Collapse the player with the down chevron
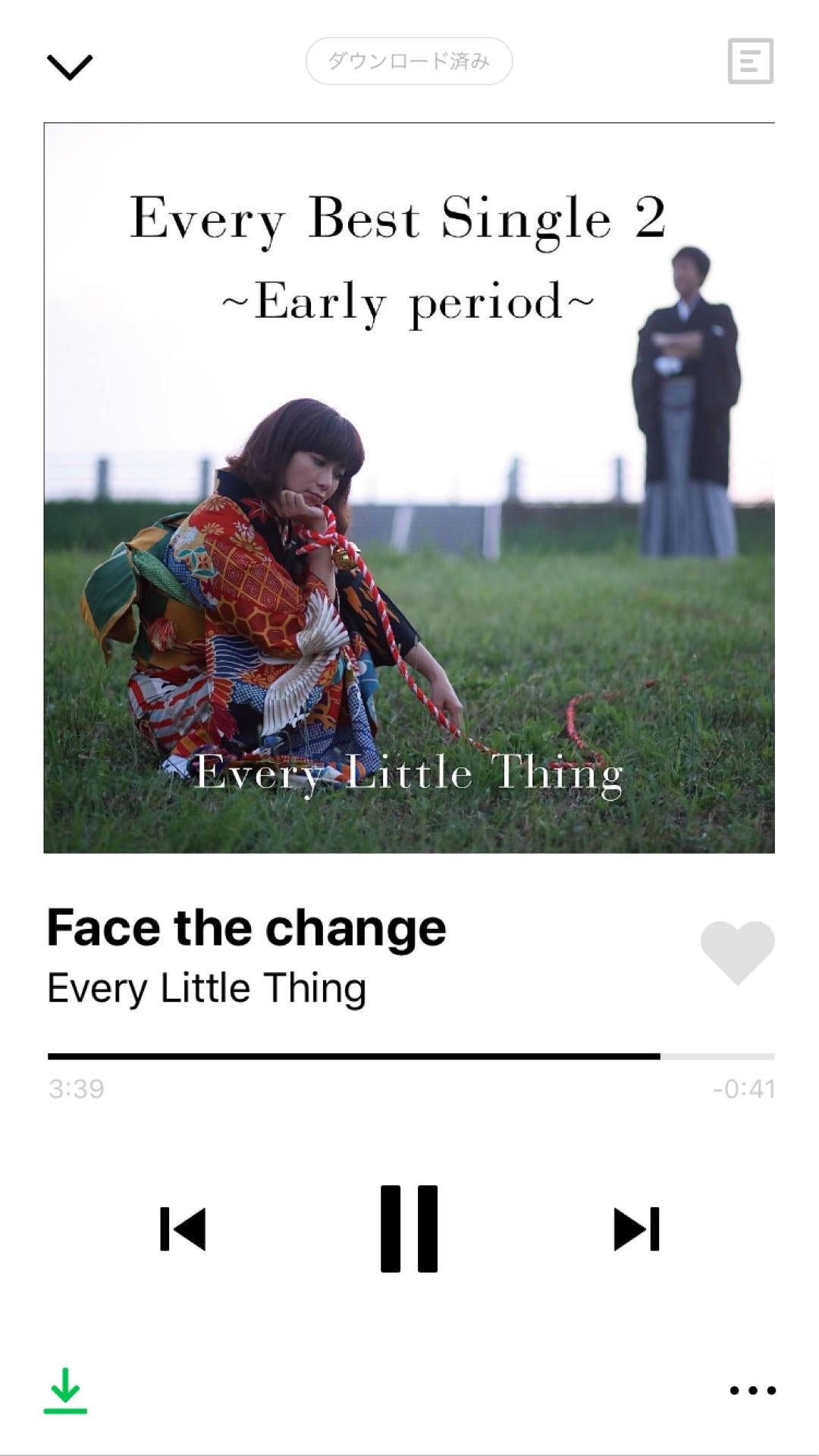This screenshot has width=819, height=1456. (70, 67)
